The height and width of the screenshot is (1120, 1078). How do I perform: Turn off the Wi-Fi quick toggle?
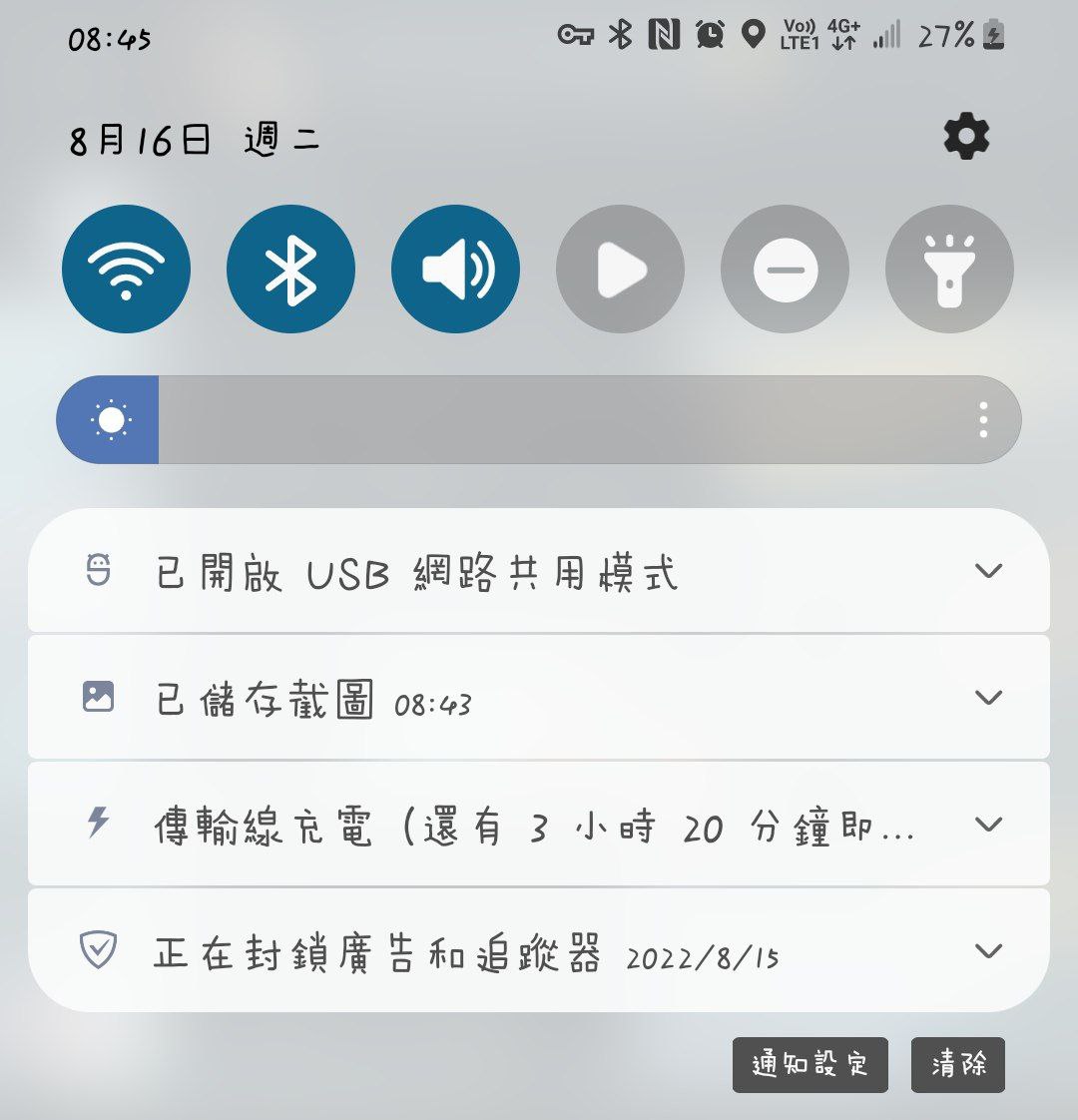pyautogui.click(x=126, y=269)
